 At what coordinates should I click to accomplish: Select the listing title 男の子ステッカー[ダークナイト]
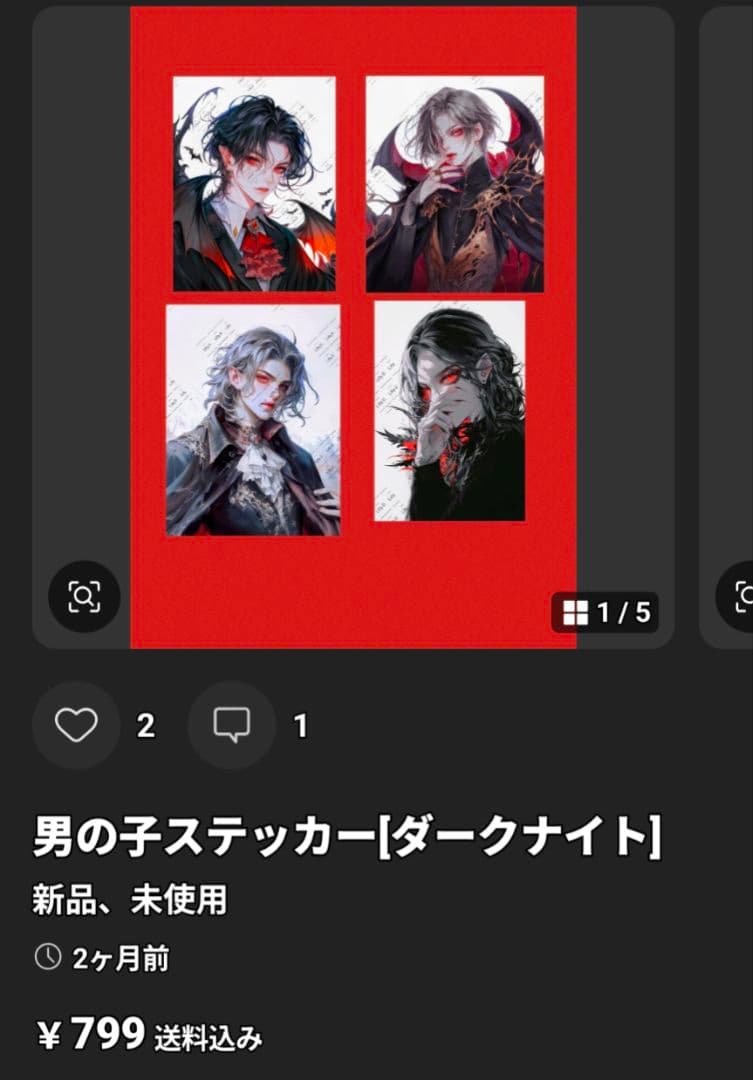(x=347, y=834)
